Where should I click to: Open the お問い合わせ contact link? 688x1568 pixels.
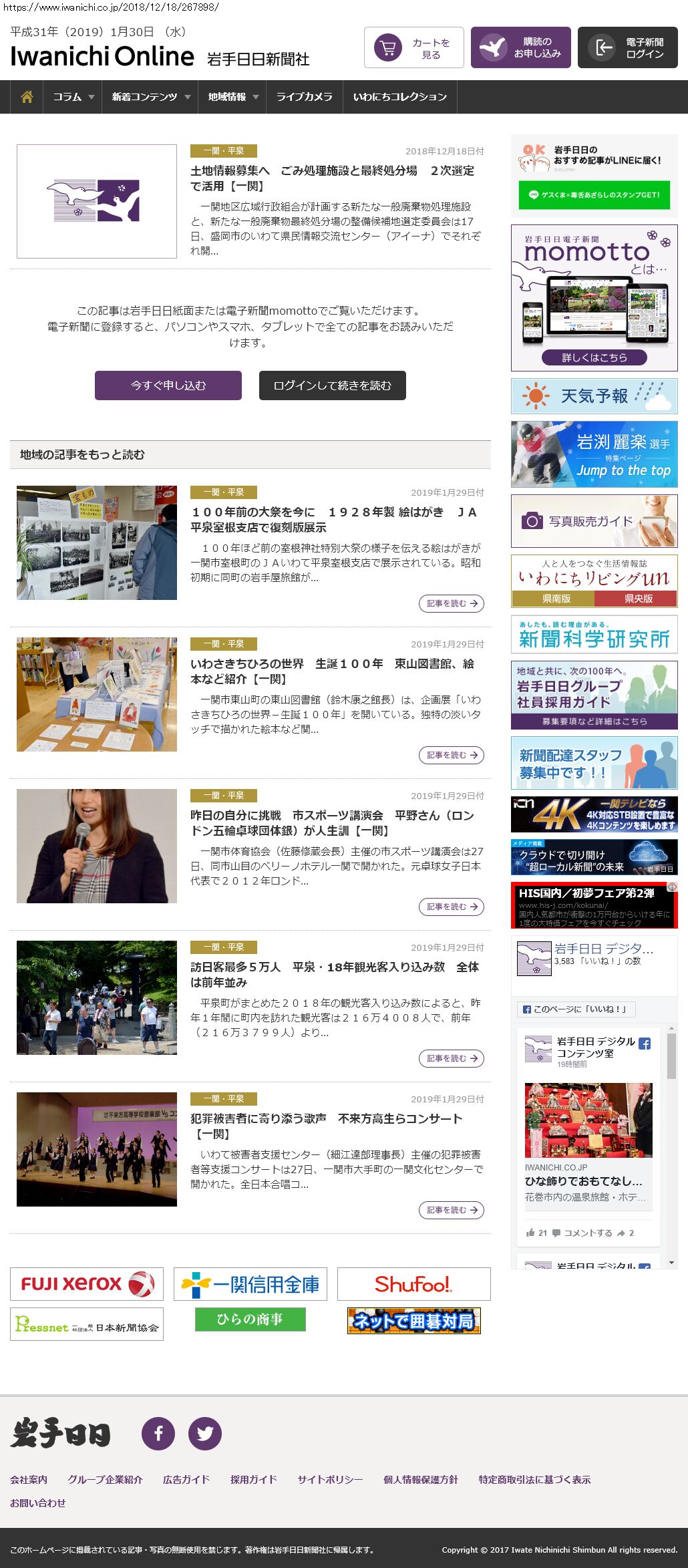tap(38, 1503)
